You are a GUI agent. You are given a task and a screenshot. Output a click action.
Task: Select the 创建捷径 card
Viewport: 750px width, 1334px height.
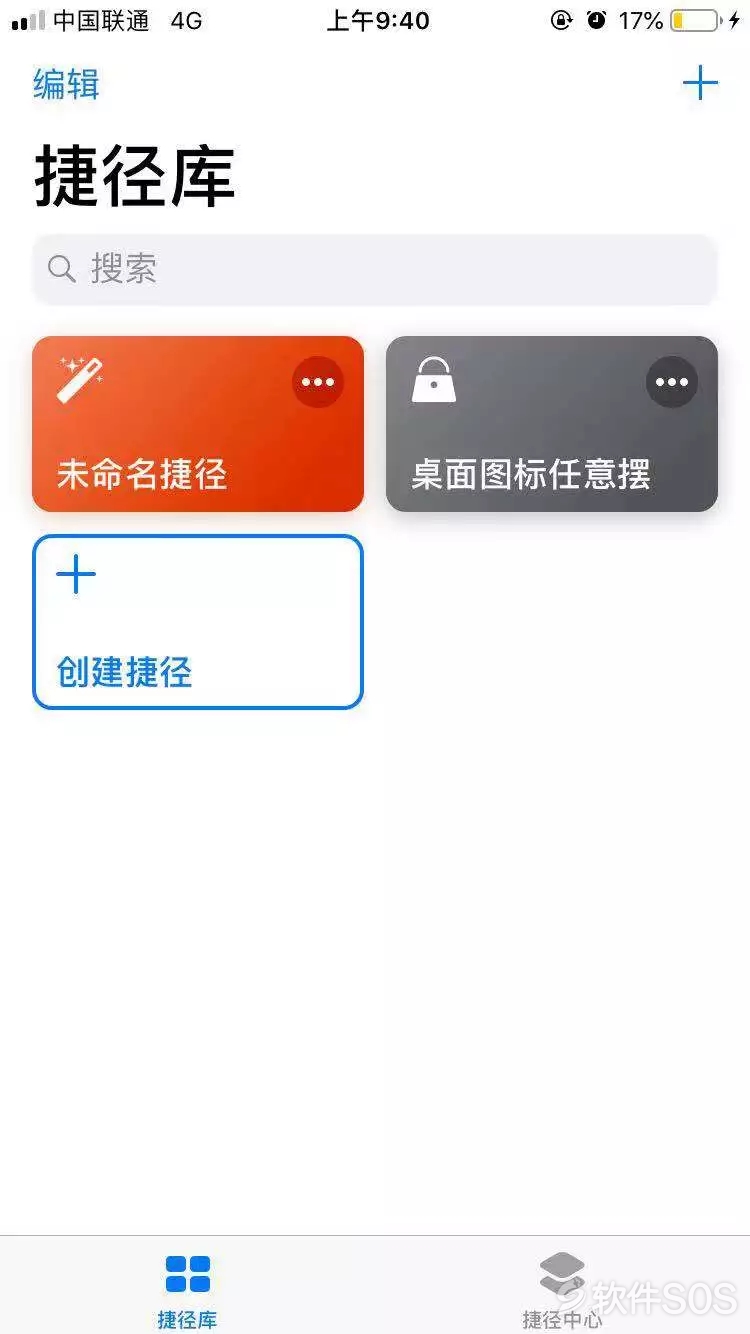[198, 622]
